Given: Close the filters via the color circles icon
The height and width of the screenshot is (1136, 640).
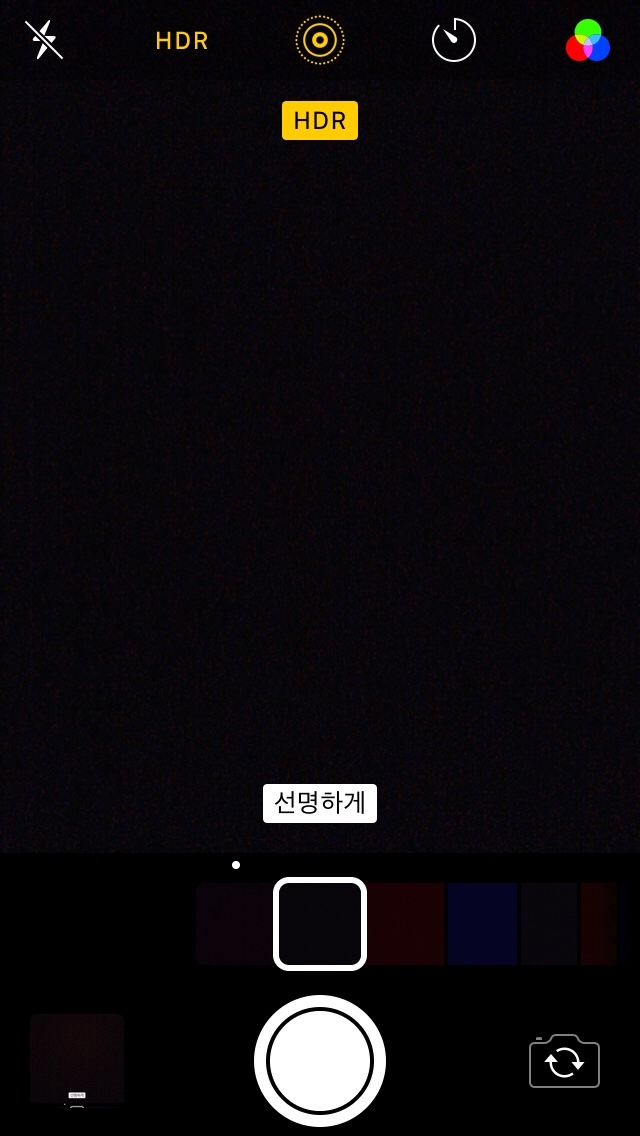Looking at the screenshot, I should [x=588, y=41].
